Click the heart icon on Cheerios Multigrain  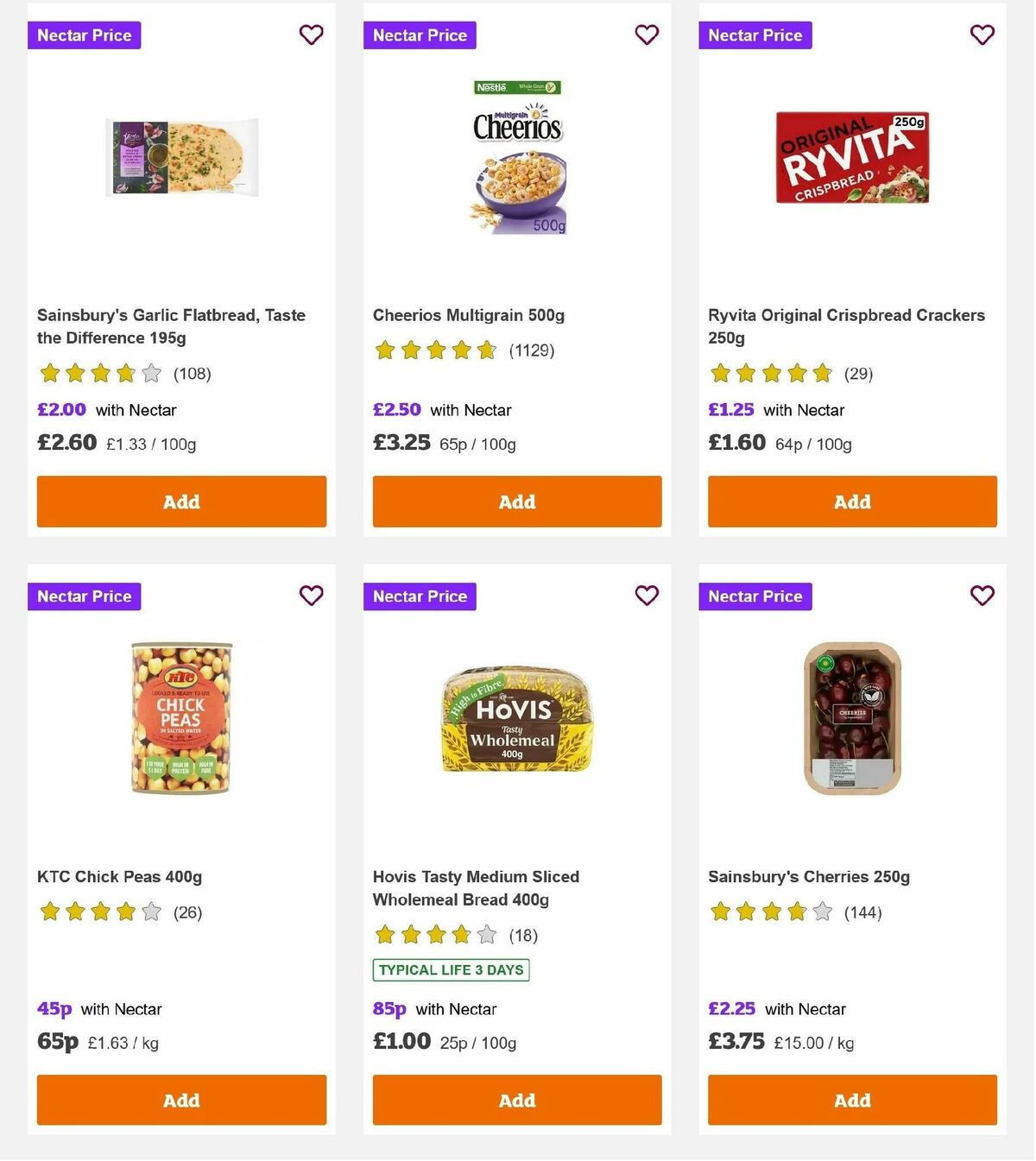(647, 35)
